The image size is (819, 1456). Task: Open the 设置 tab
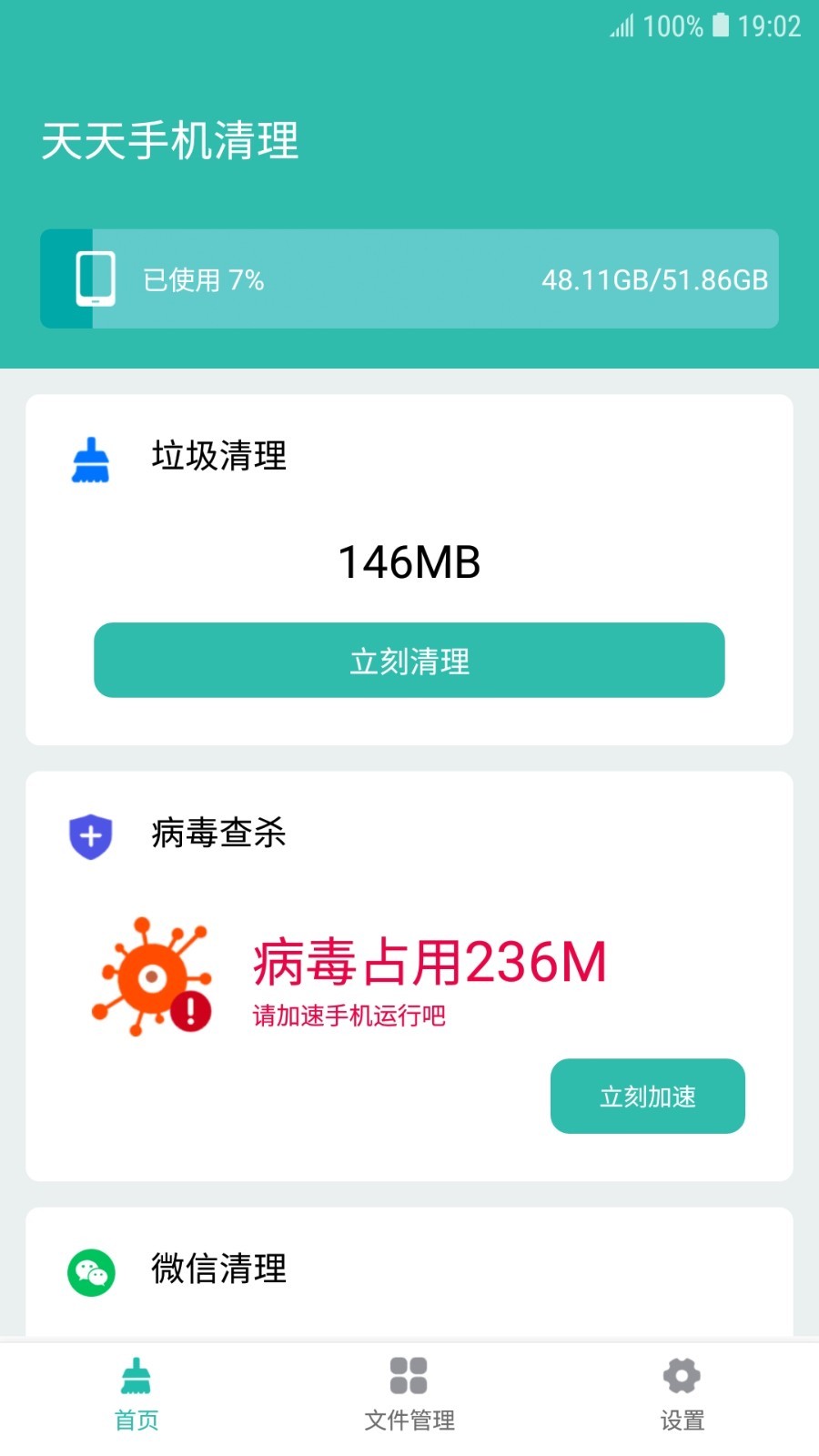(x=682, y=1394)
